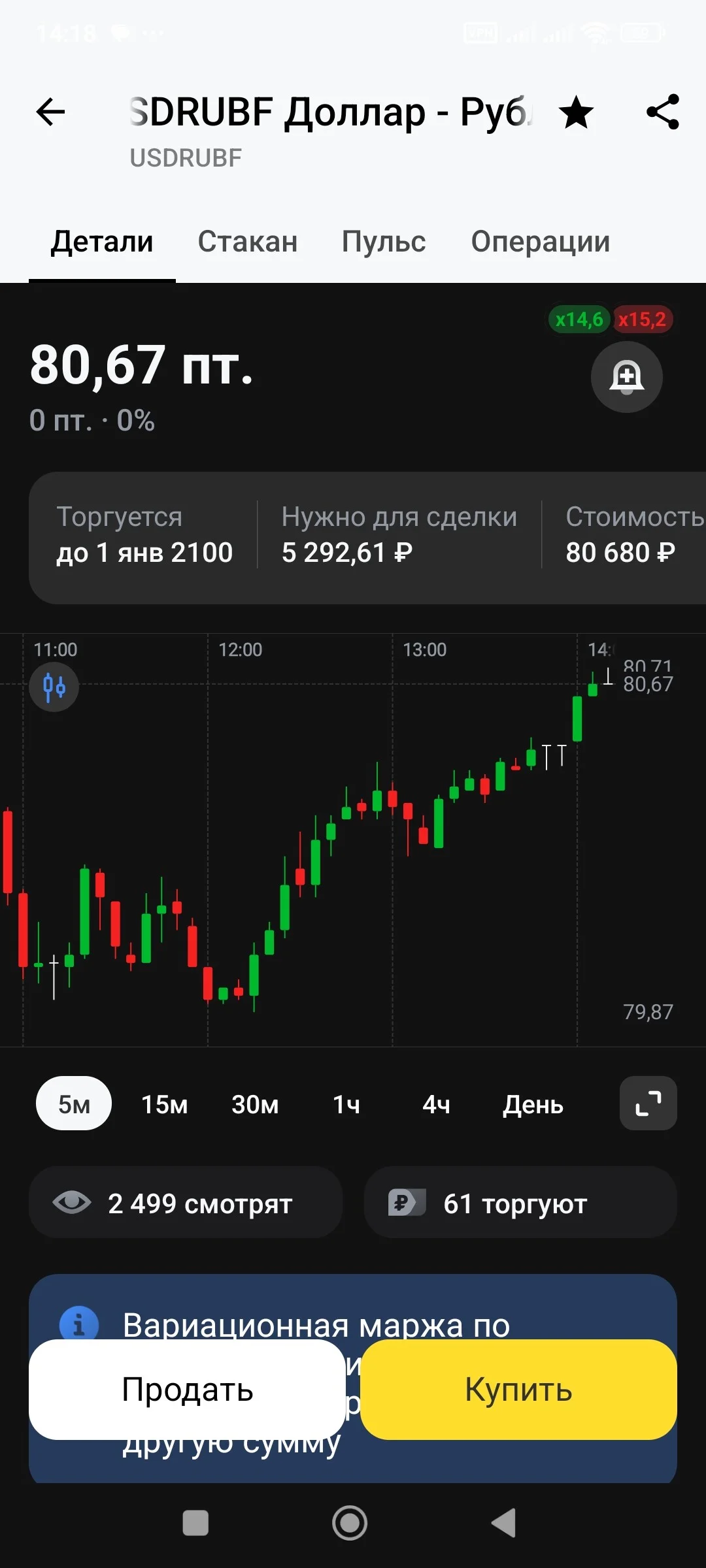Image resolution: width=706 pixels, height=1568 pixels.
Task: Go back using the top arrow
Action: coord(50,112)
